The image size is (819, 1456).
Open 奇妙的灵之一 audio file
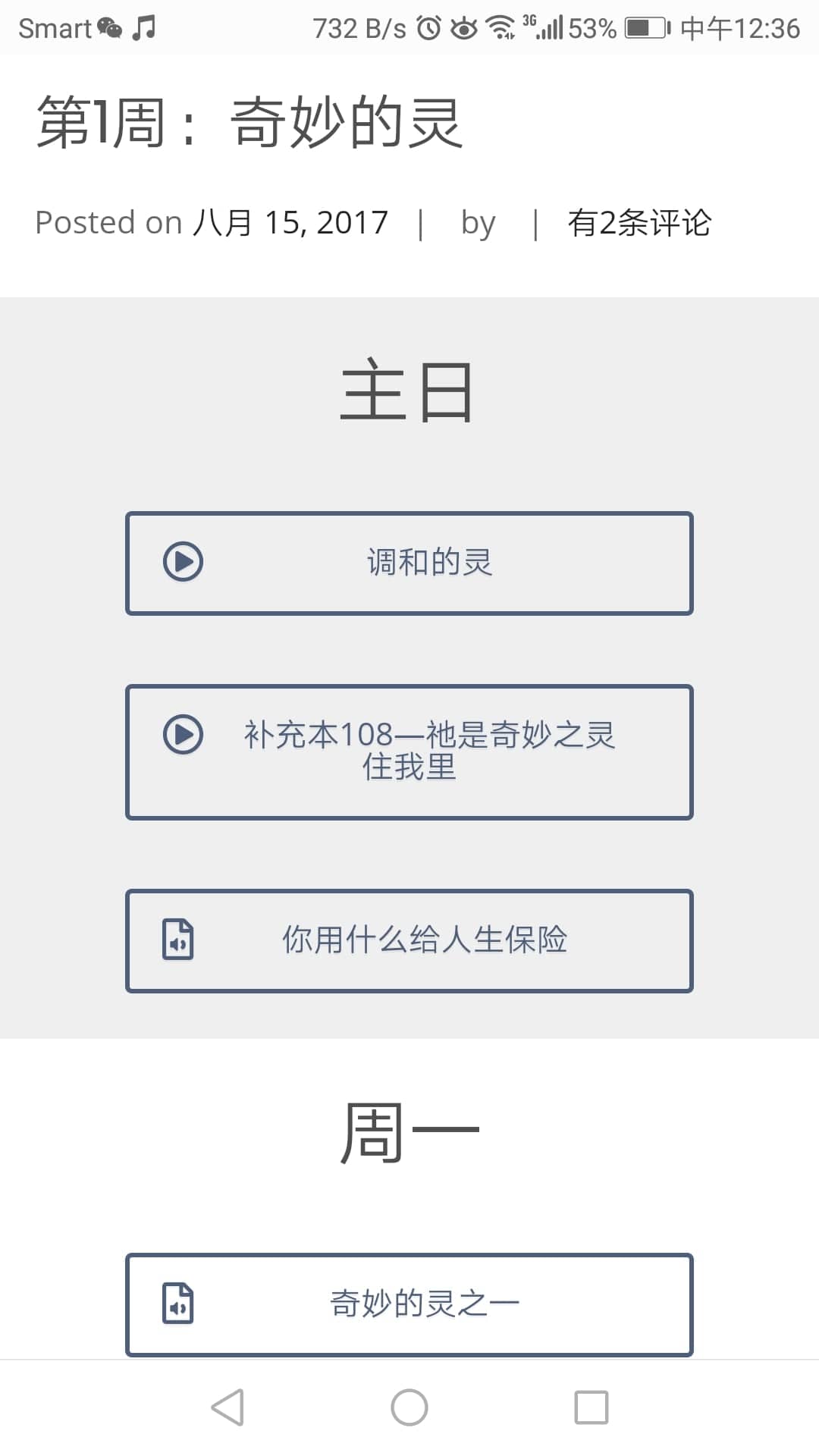click(x=409, y=1304)
